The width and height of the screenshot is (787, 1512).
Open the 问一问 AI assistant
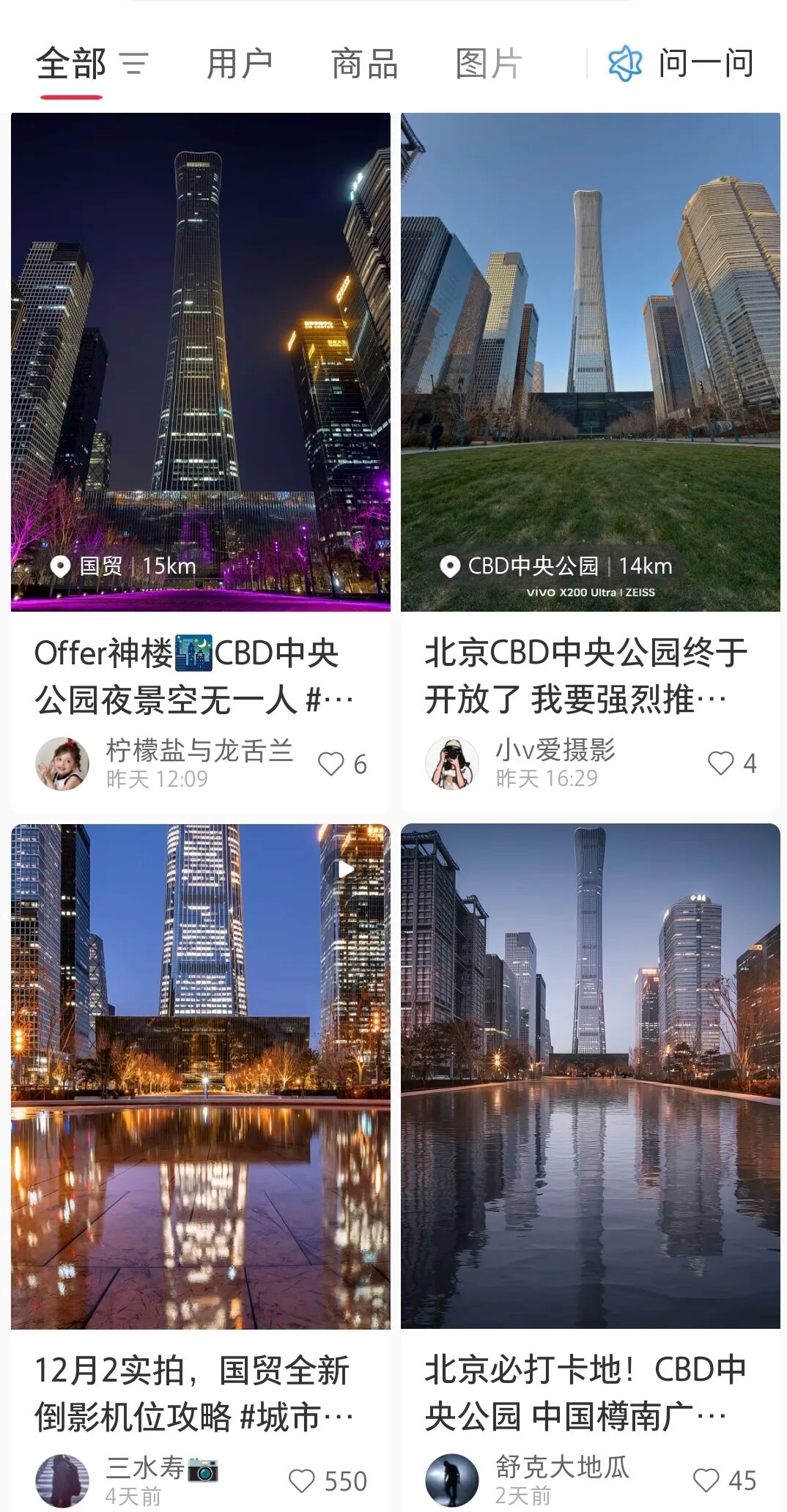tap(680, 64)
